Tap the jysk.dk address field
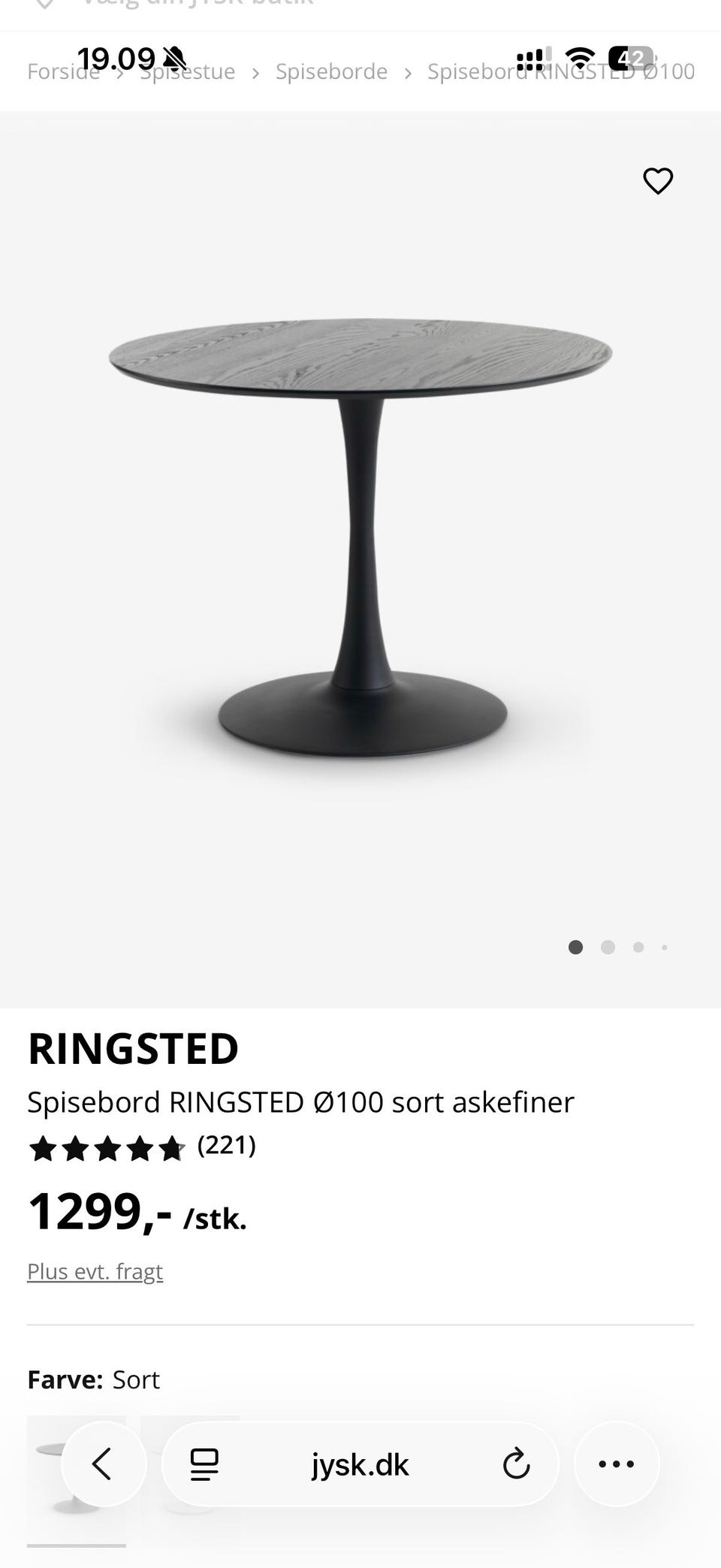The image size is (721, 1568). click(360, 1464)
